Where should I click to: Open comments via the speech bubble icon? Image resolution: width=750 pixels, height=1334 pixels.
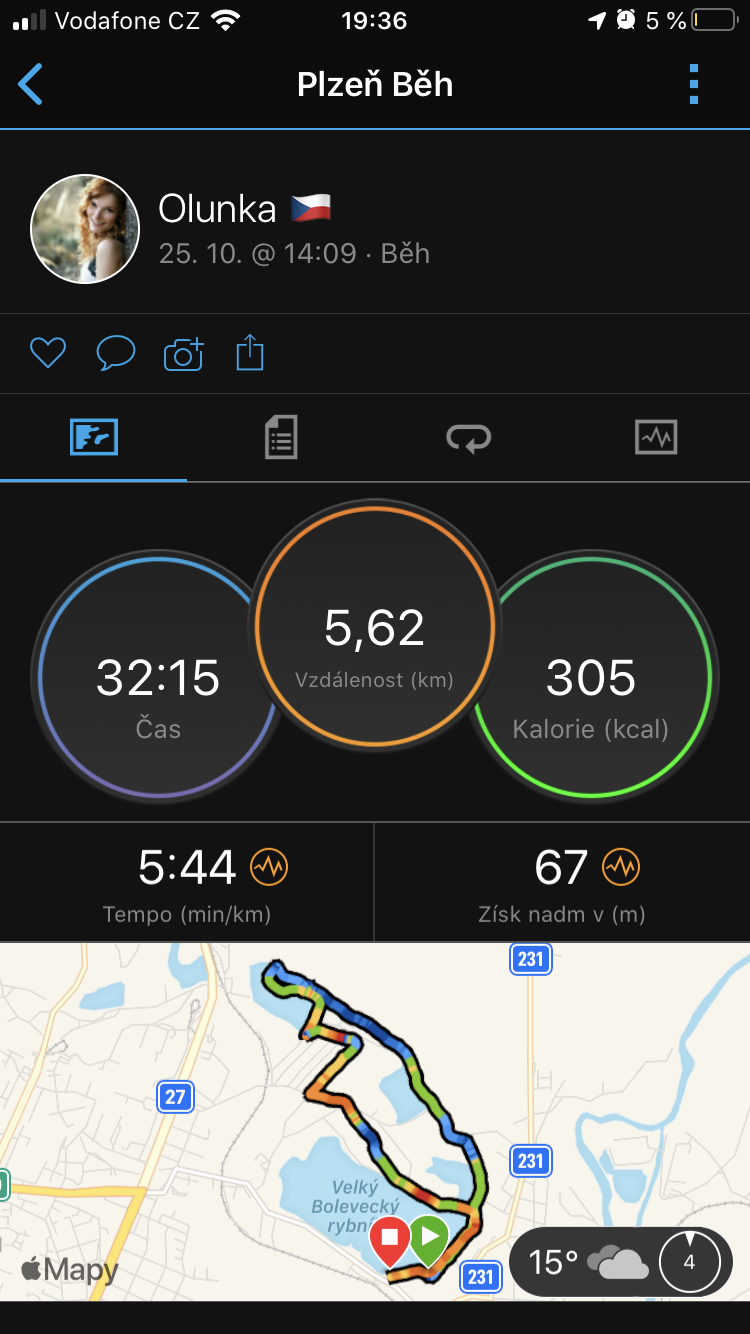[115, 353]
